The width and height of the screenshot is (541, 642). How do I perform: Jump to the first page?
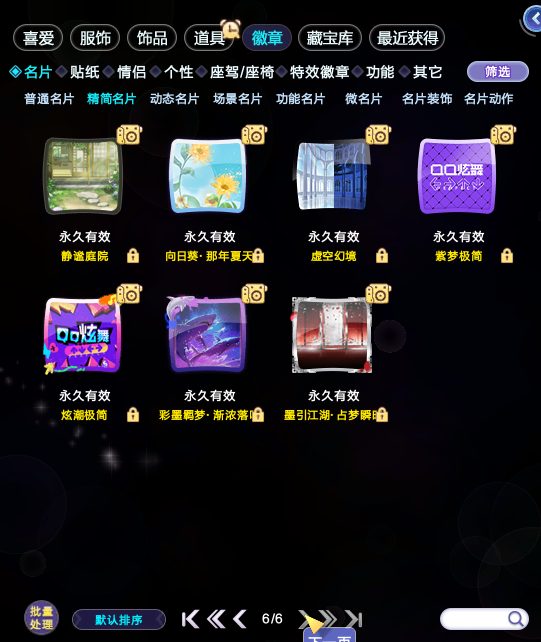tap(190, 619)
